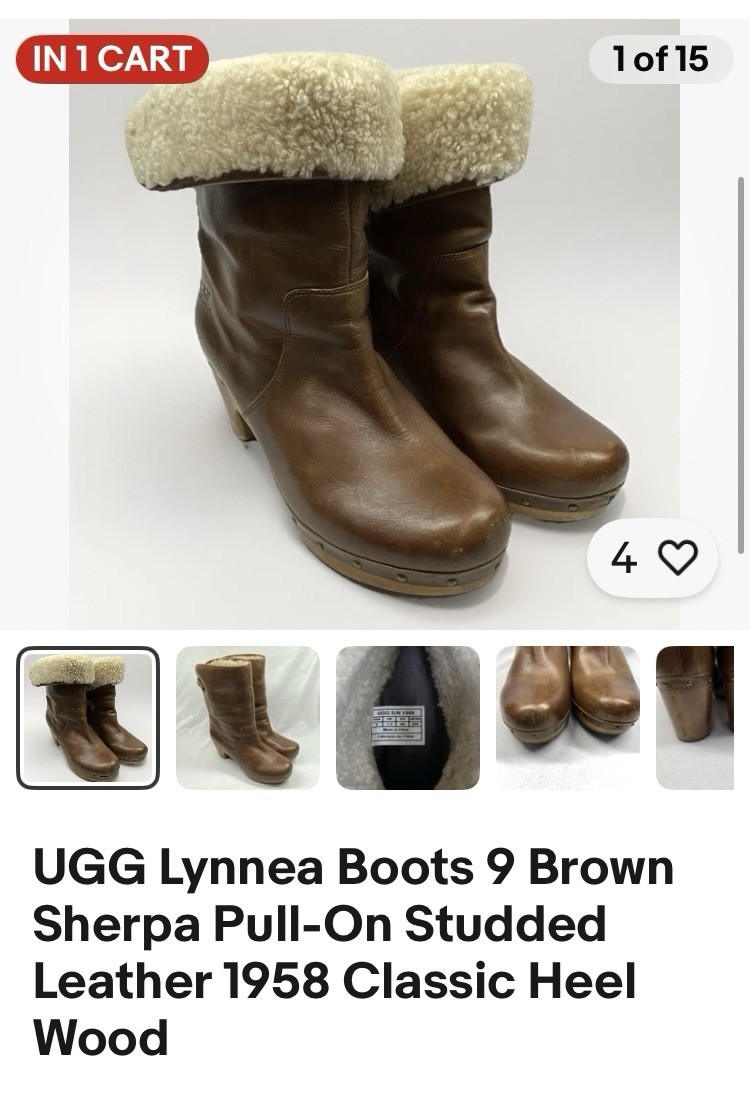View the second thumbnail showing side profile
This screenshot has height=1100, width=750.
pos(248,718)
